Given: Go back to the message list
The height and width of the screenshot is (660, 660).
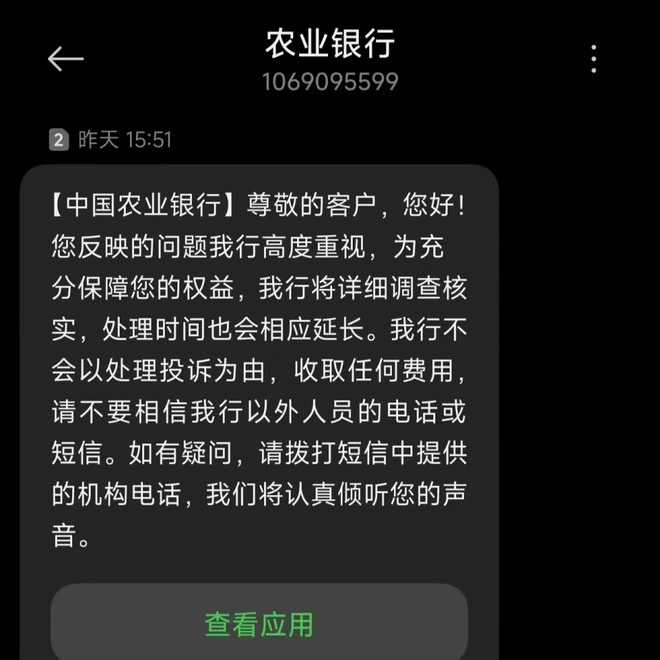Looking at the screenshot, I should pyautogui.click(x=66, y=60).
